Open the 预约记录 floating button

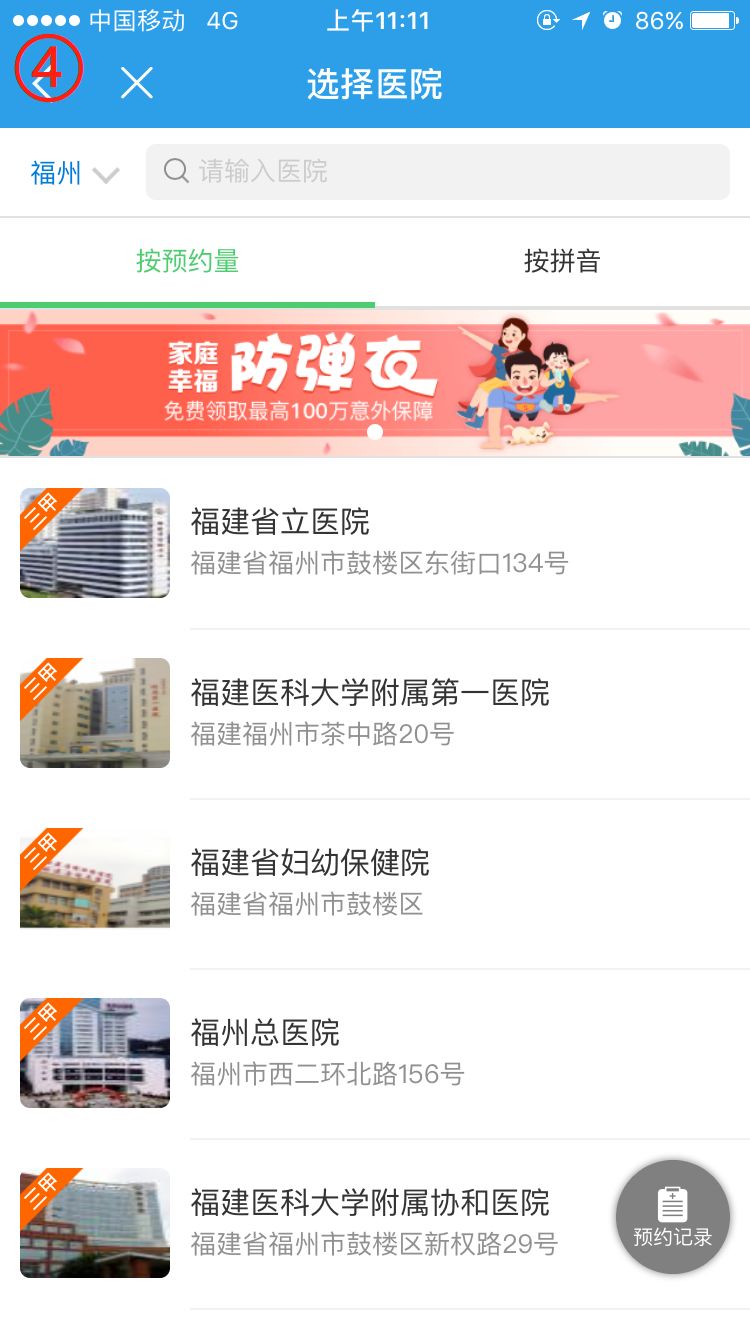click(672, 1216)
